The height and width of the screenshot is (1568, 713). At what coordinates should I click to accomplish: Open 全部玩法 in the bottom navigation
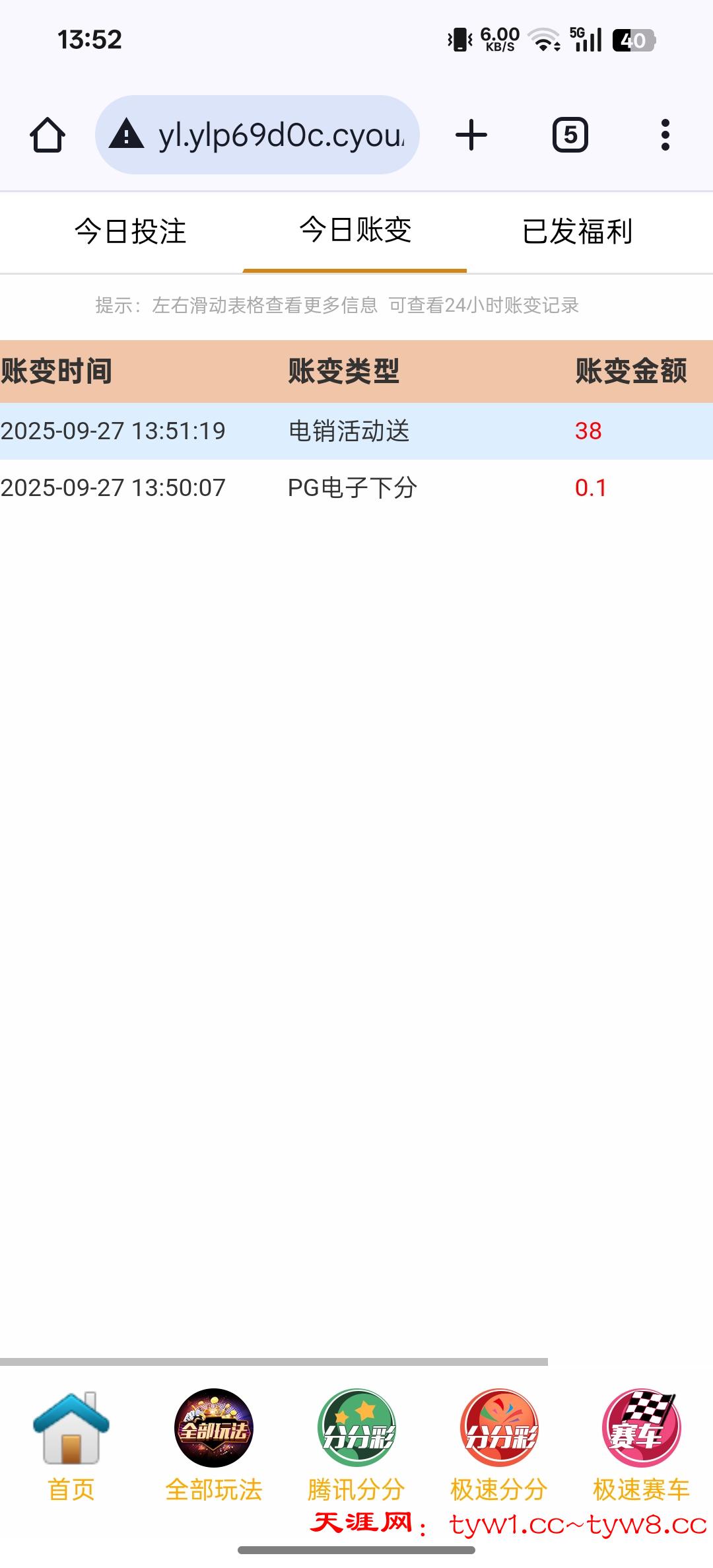point(214,1442)
